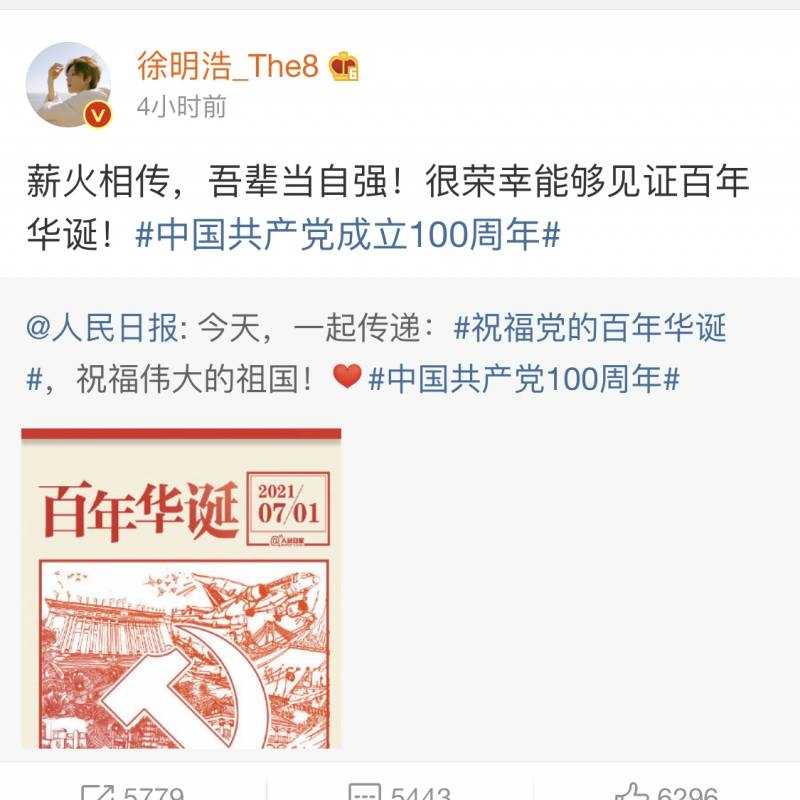The height and width of the screenshot is (800, 800).
Task: Repost this post with 5779 reposts
Action: [130, 790]
